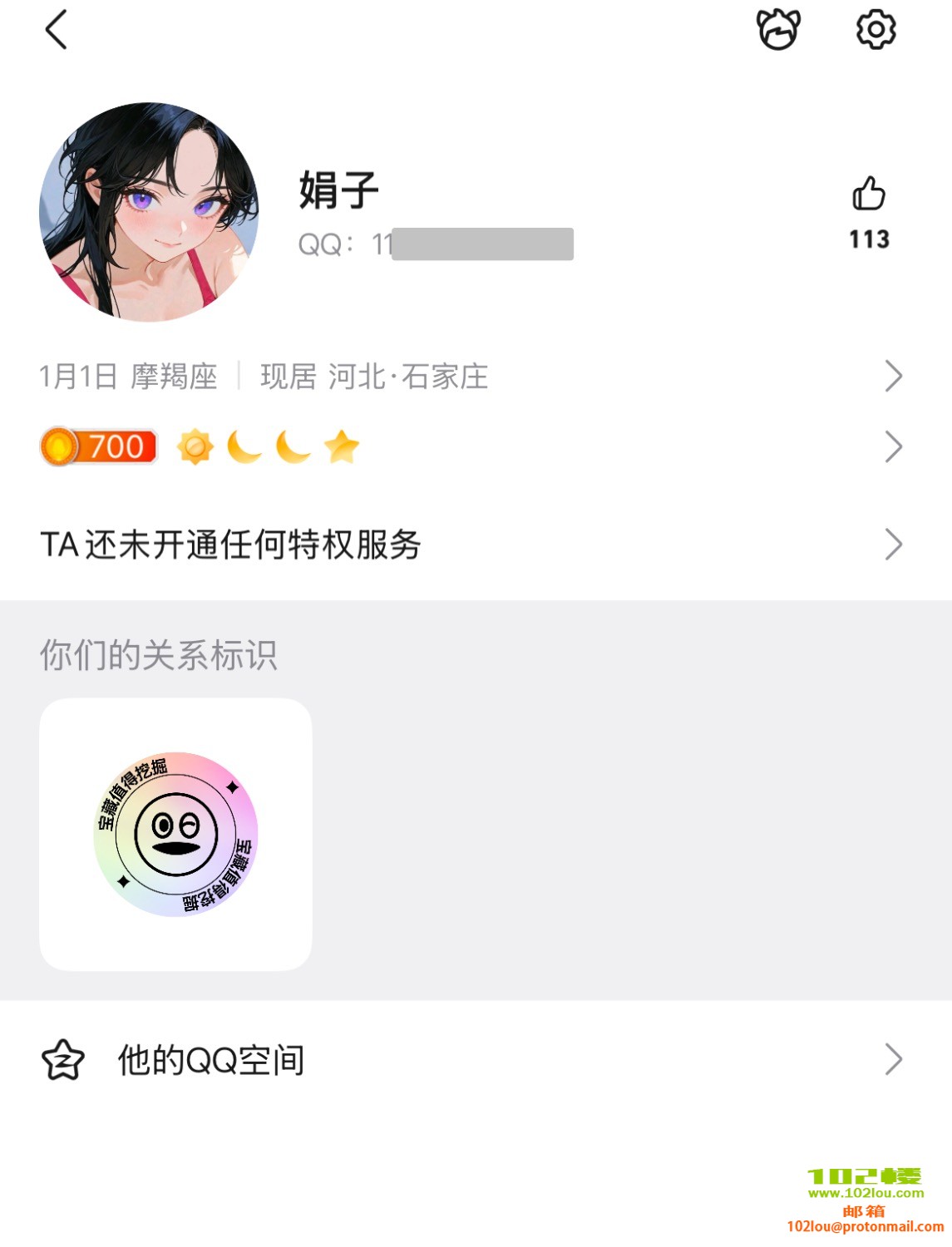View 娟子's profile avatar
This screenshot has height=1247, width=952.
[x=150, y=212]
